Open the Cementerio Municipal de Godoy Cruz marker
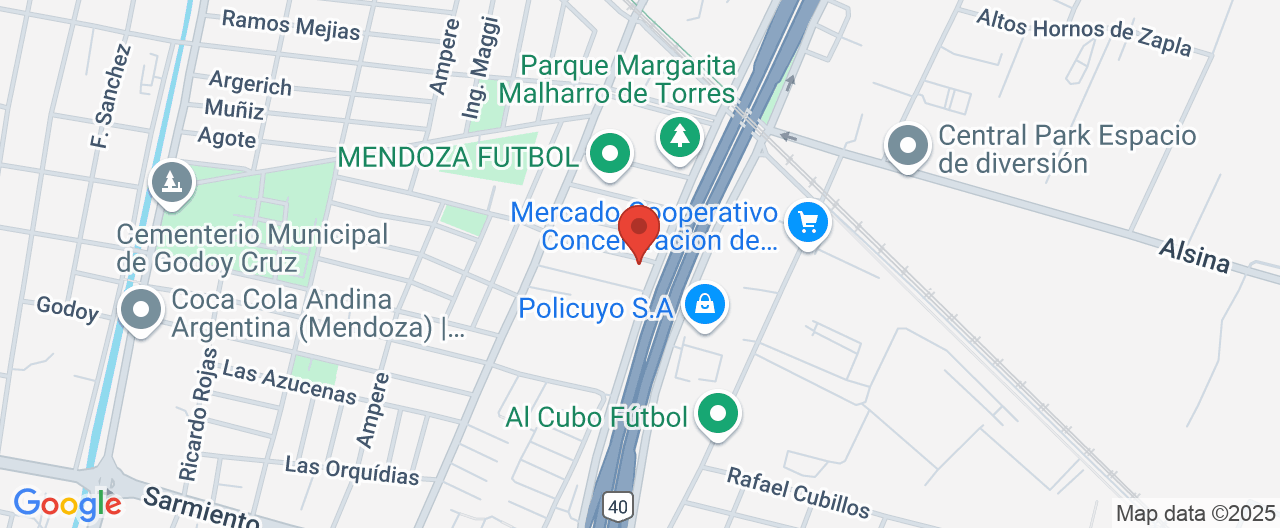The height and width of the screenshot is (528, 1280). coord(171,183)
